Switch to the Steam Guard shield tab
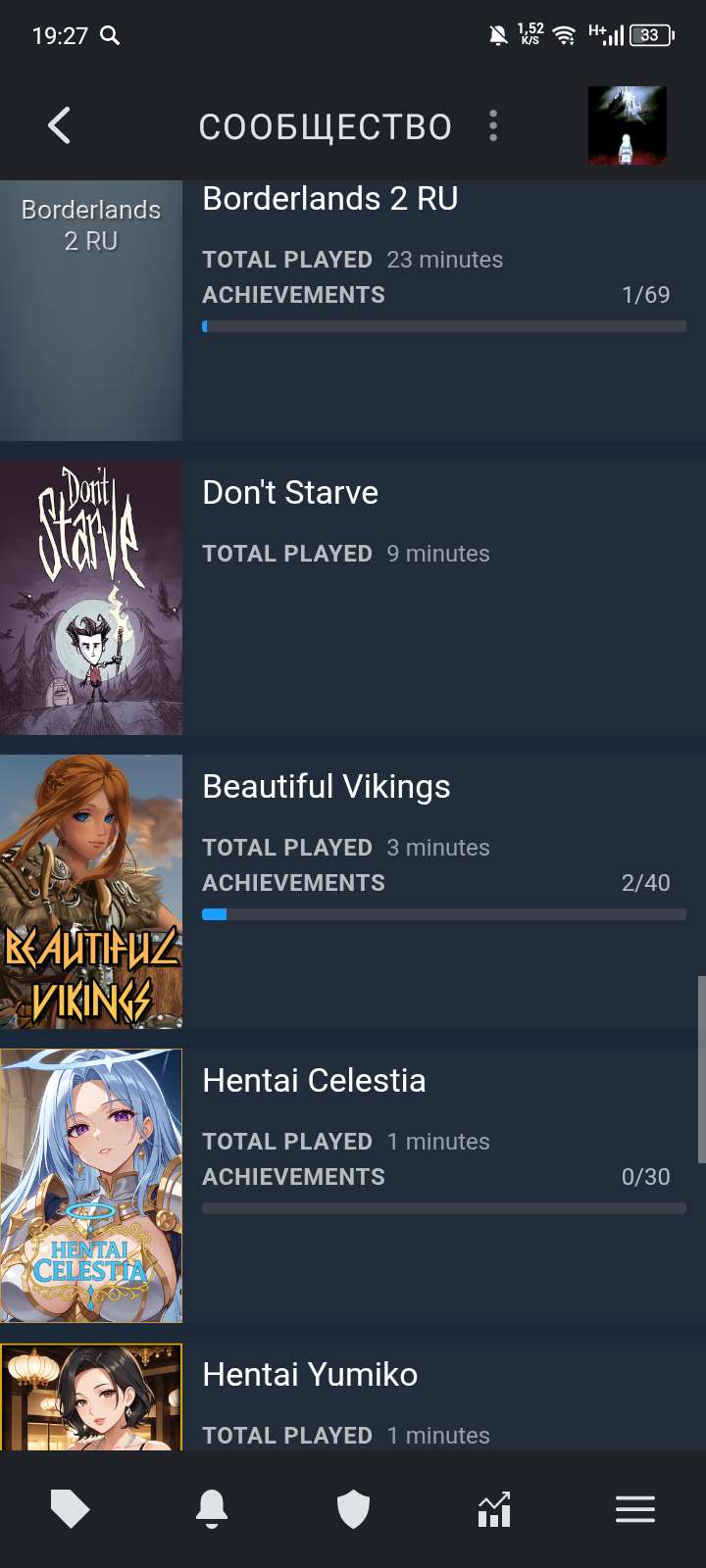The image size is (706, 1568). 353,1509
